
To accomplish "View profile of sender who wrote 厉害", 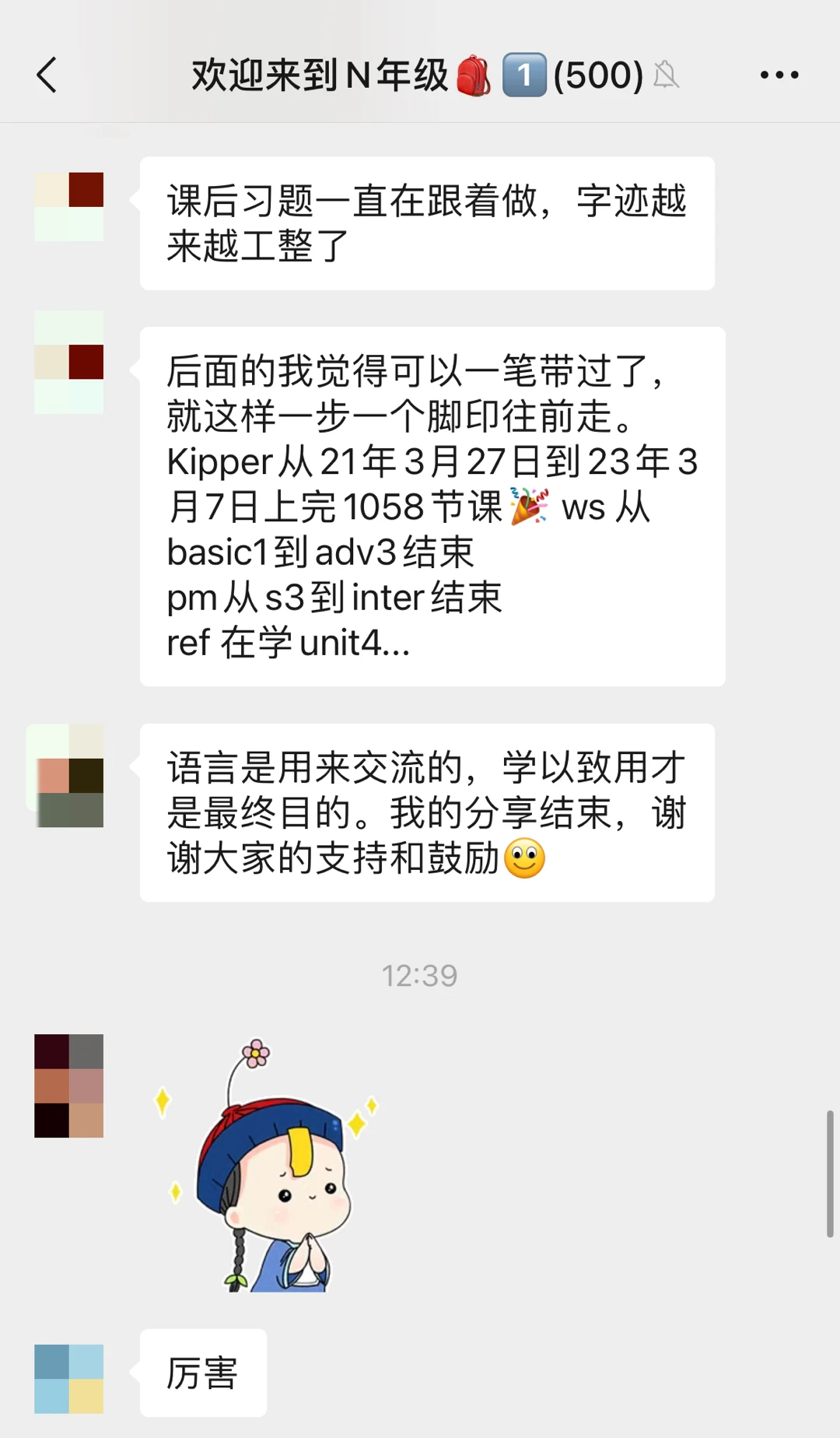I will [68, 1378].
